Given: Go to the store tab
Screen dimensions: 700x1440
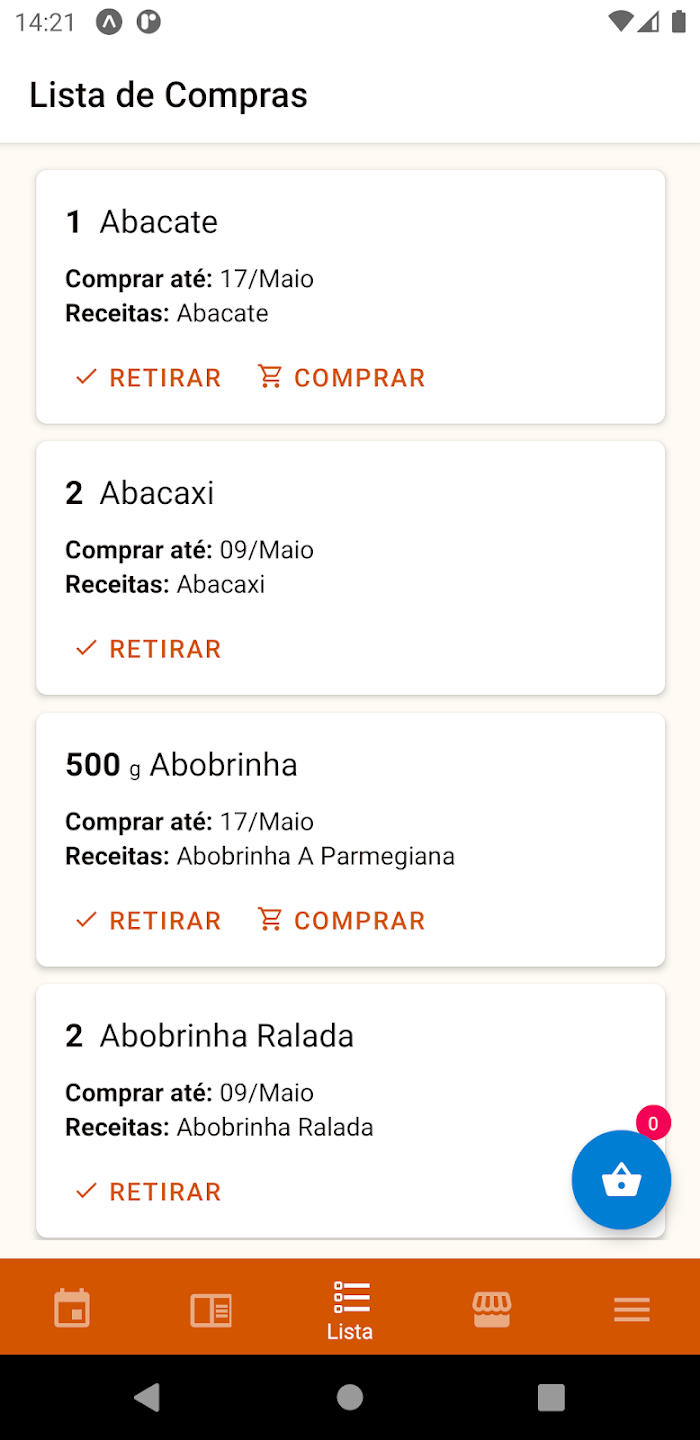Looking at the screenshot, I should 491,1308.
